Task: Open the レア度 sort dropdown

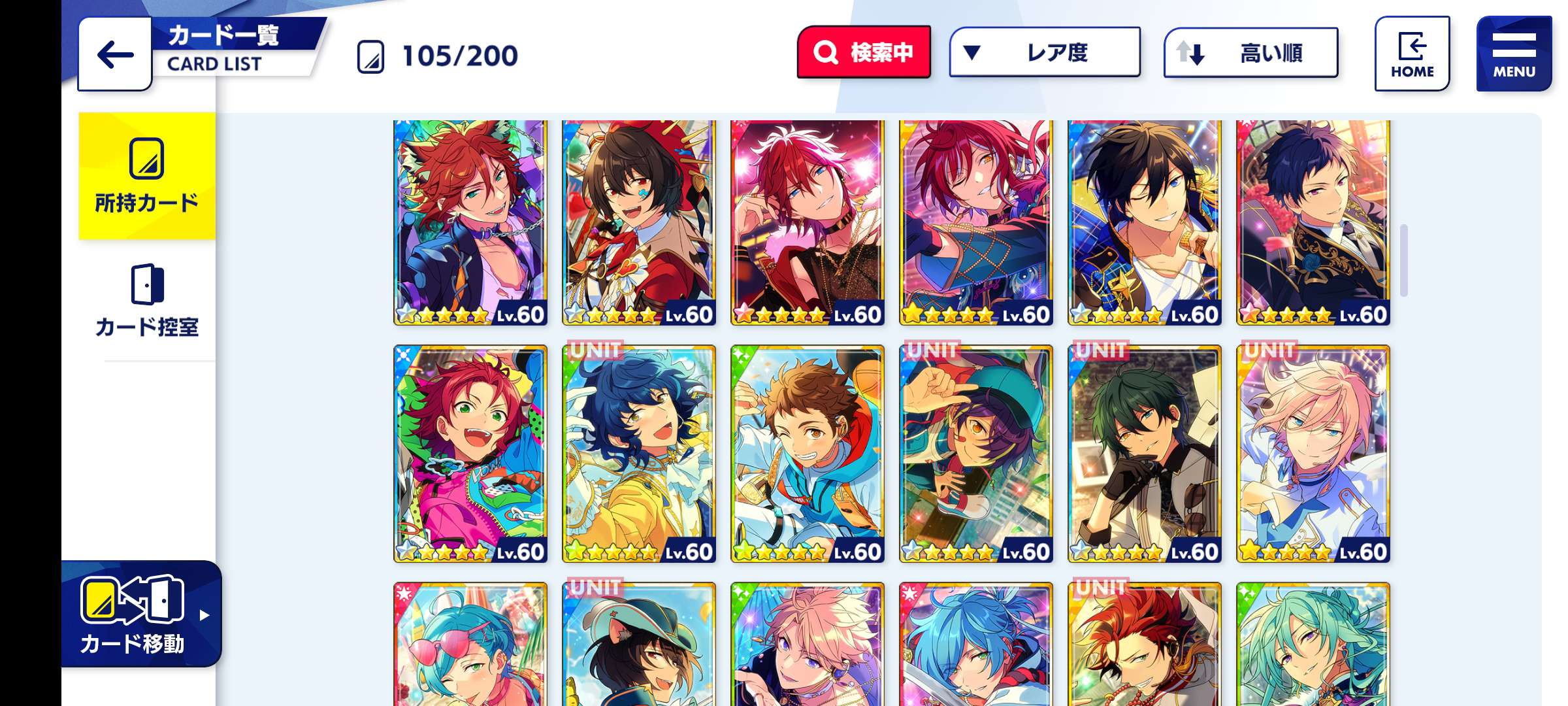Action: click(1045, 52)
